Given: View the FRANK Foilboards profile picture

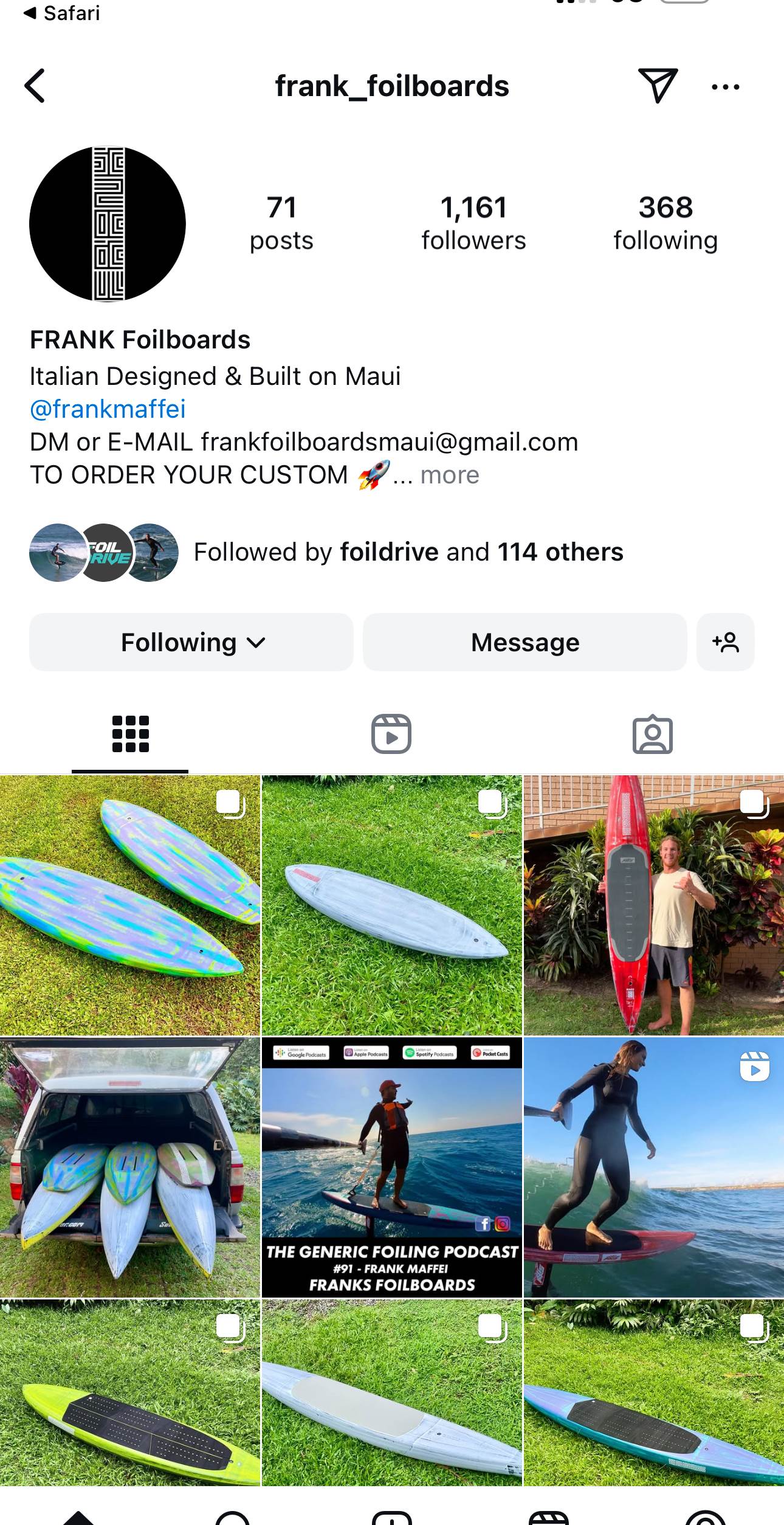Looking at the screenshot, I should [x=108, y=224].
